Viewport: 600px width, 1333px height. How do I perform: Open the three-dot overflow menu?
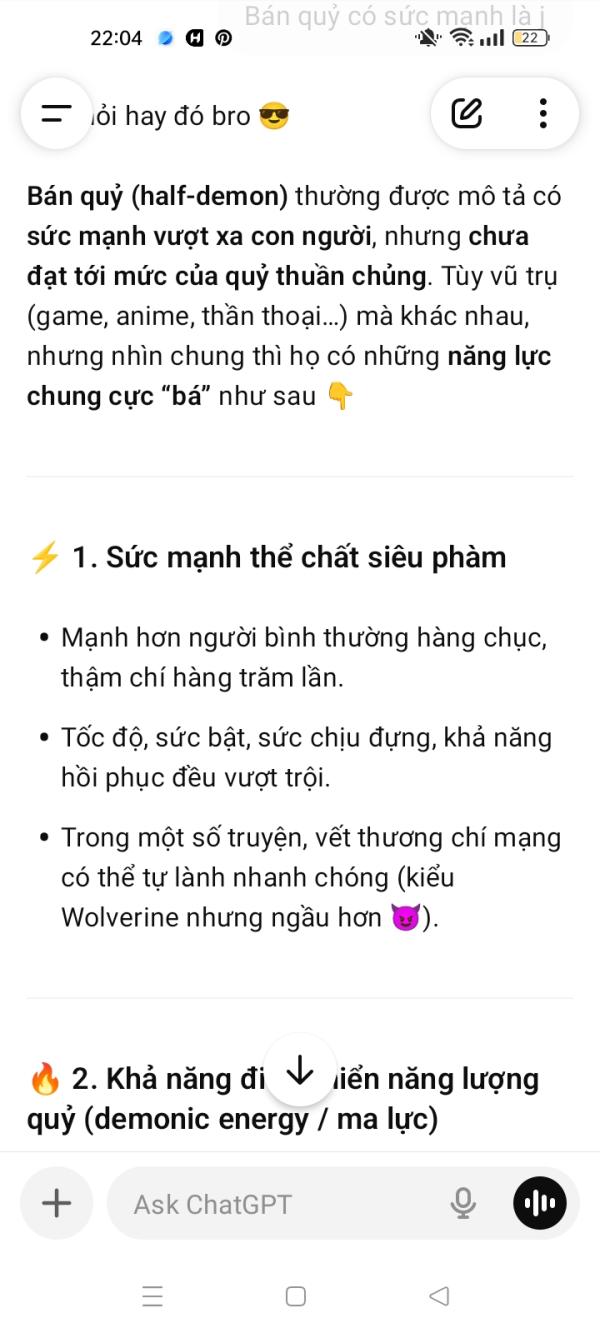pos(543,113)
